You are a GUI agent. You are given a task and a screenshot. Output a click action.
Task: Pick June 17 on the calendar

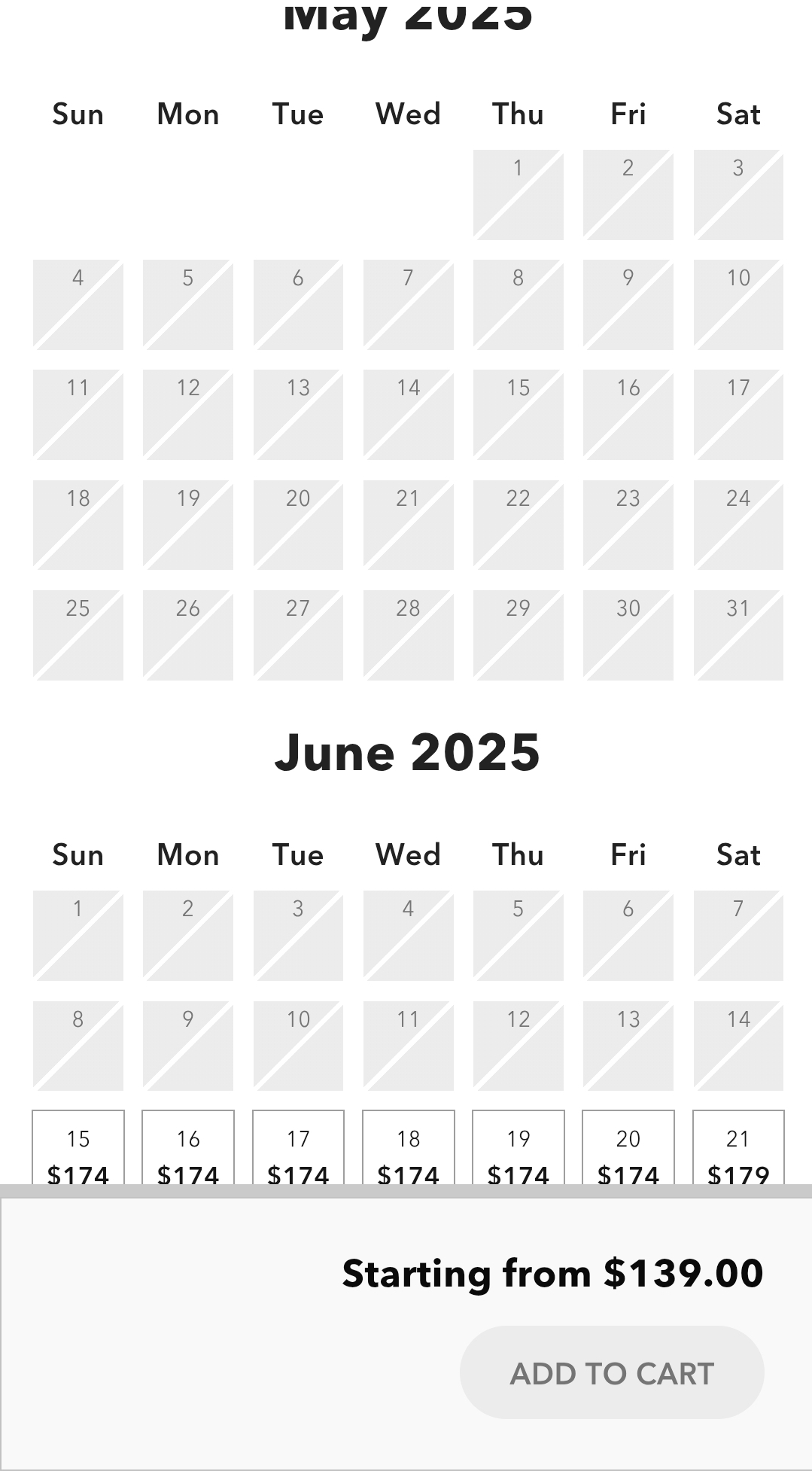[x=298, y=1149]
